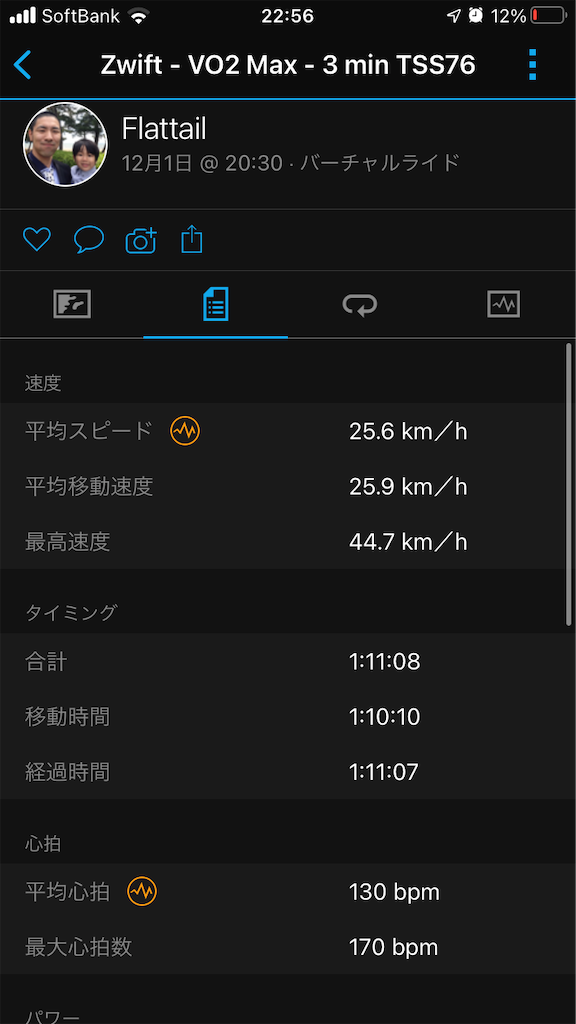This screenshot has height=1024, width=576.
Task: Switch to the charts tab
Action: tap(504, 304)
